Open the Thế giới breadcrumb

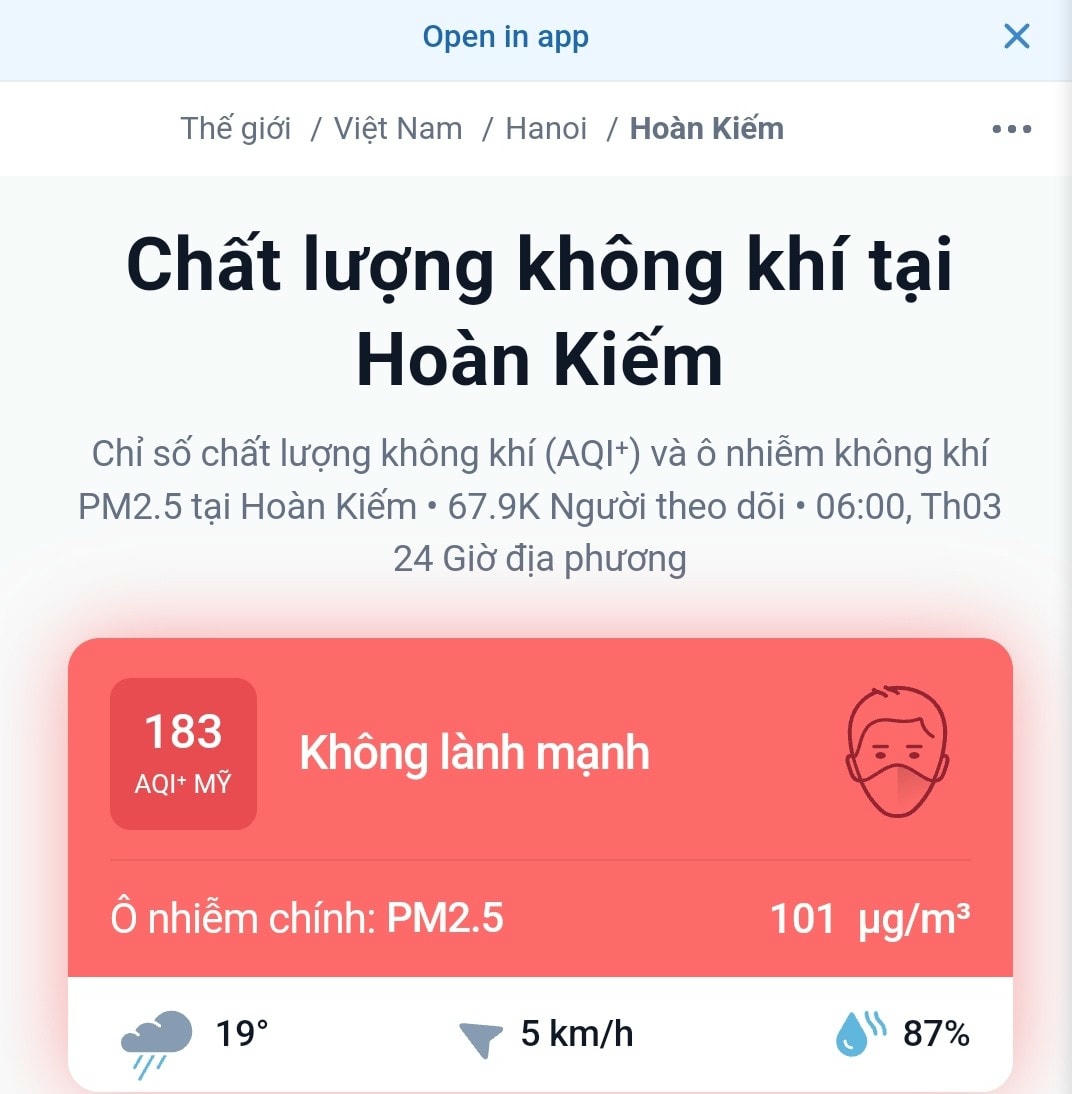point(236,129)
